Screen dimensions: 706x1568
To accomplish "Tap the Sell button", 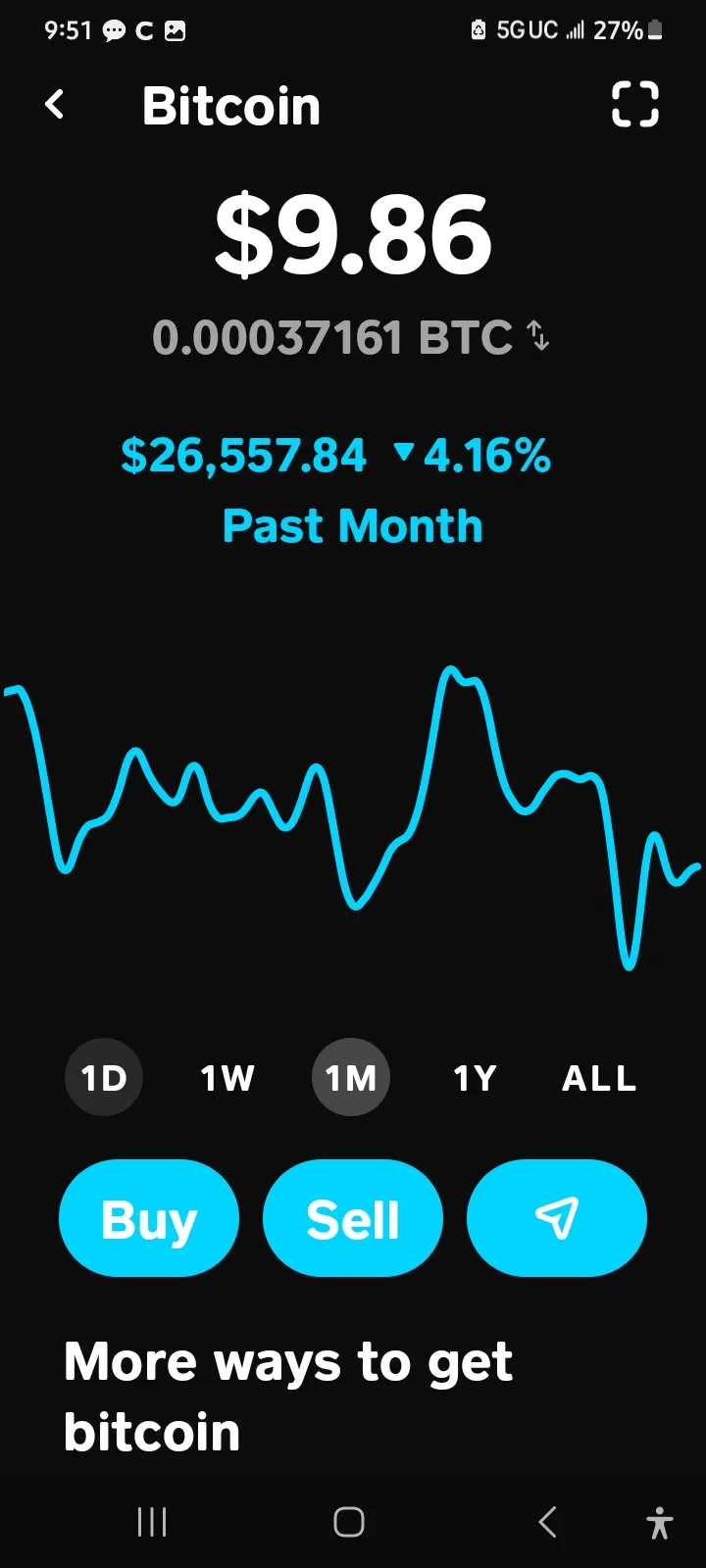I will 353,1218.
